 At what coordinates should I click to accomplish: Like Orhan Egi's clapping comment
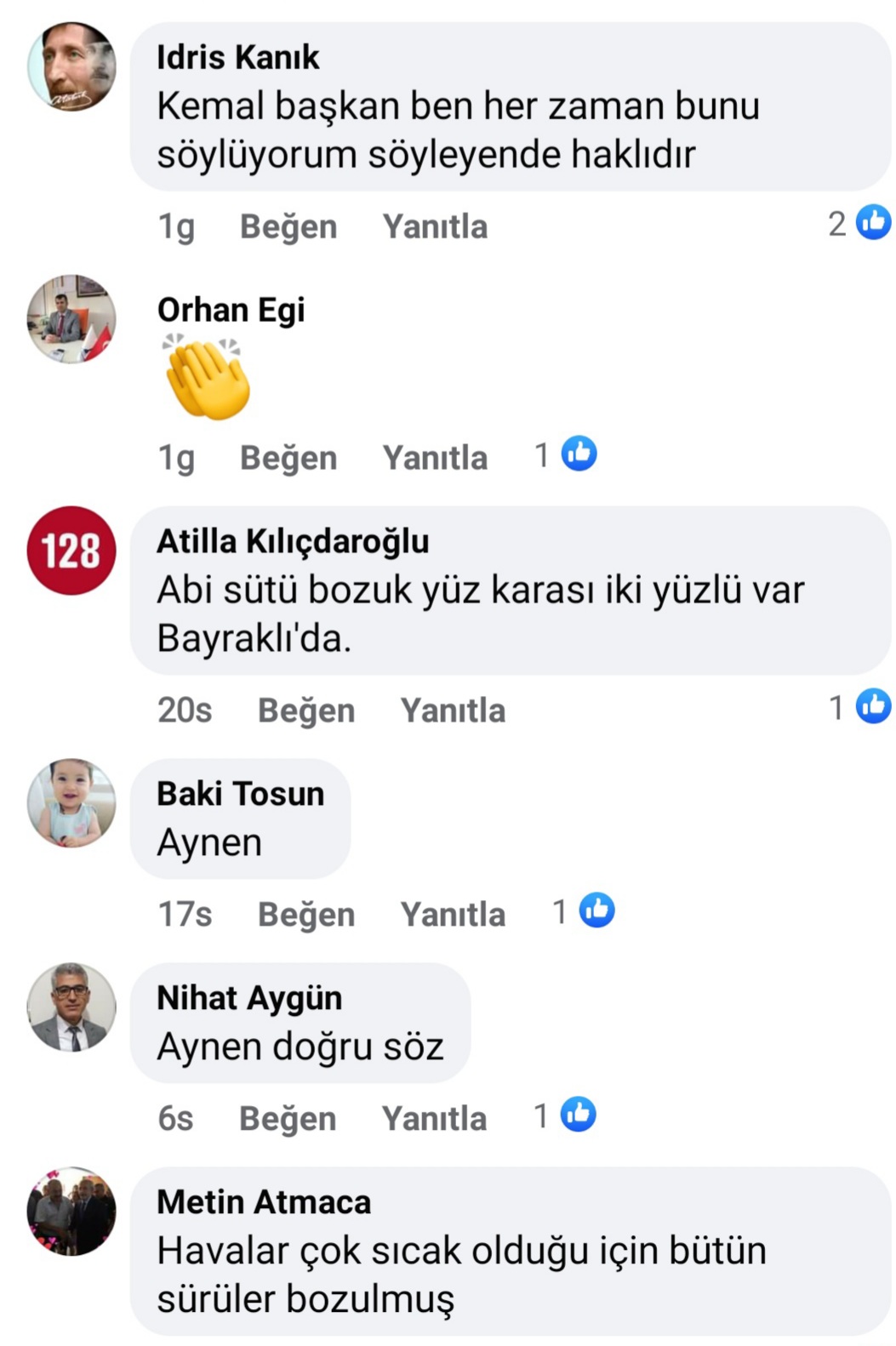(x=288, y=458)
